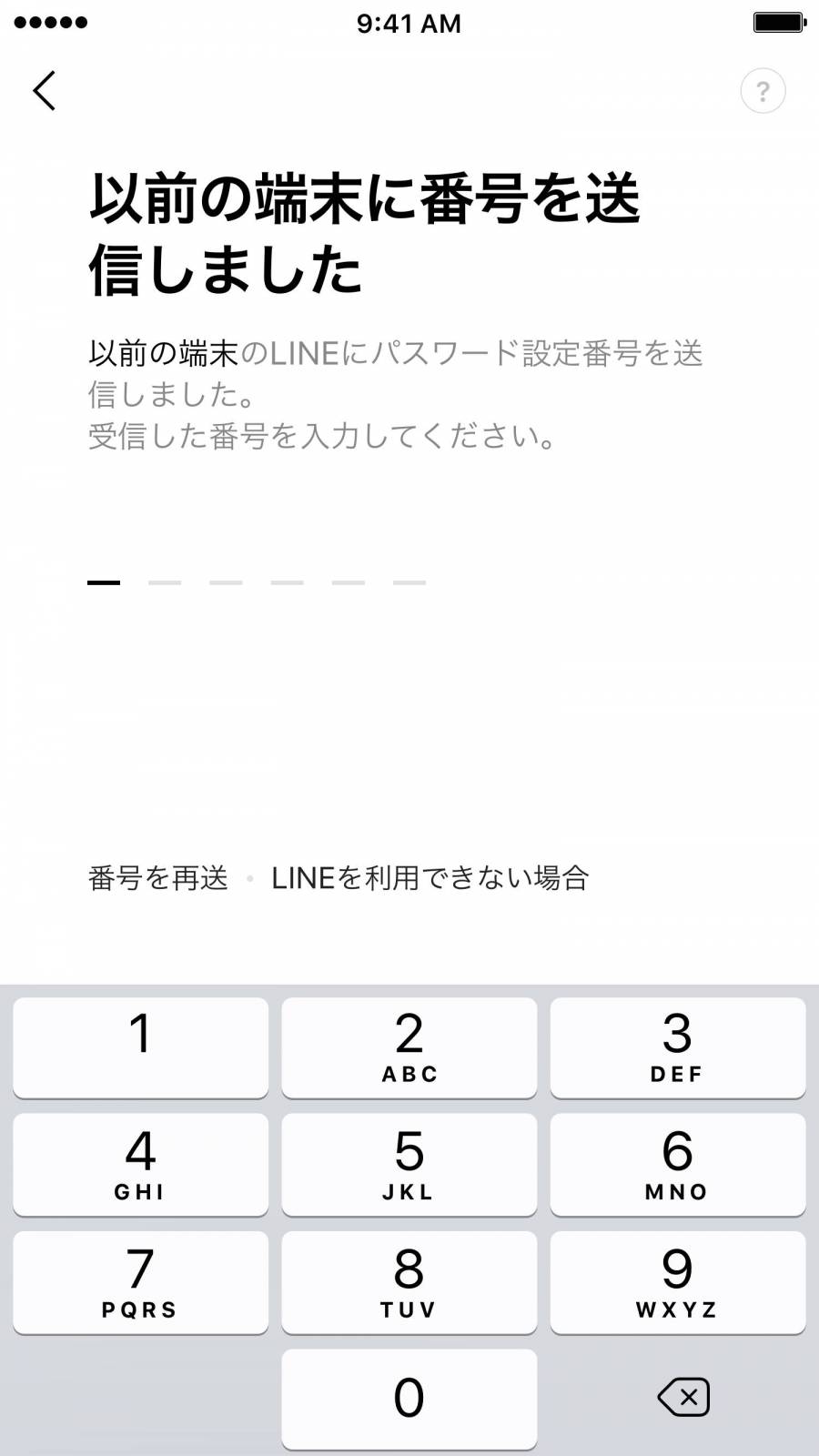
Task: Enter digit 0 on the keypad
Action: click(409, 1399)
